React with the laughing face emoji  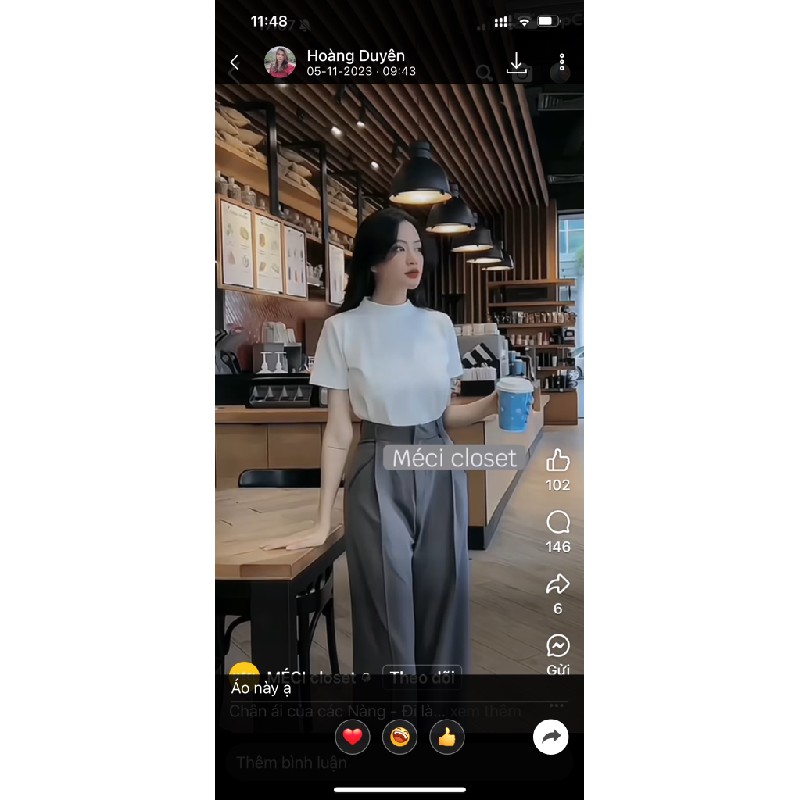point(400,738)
